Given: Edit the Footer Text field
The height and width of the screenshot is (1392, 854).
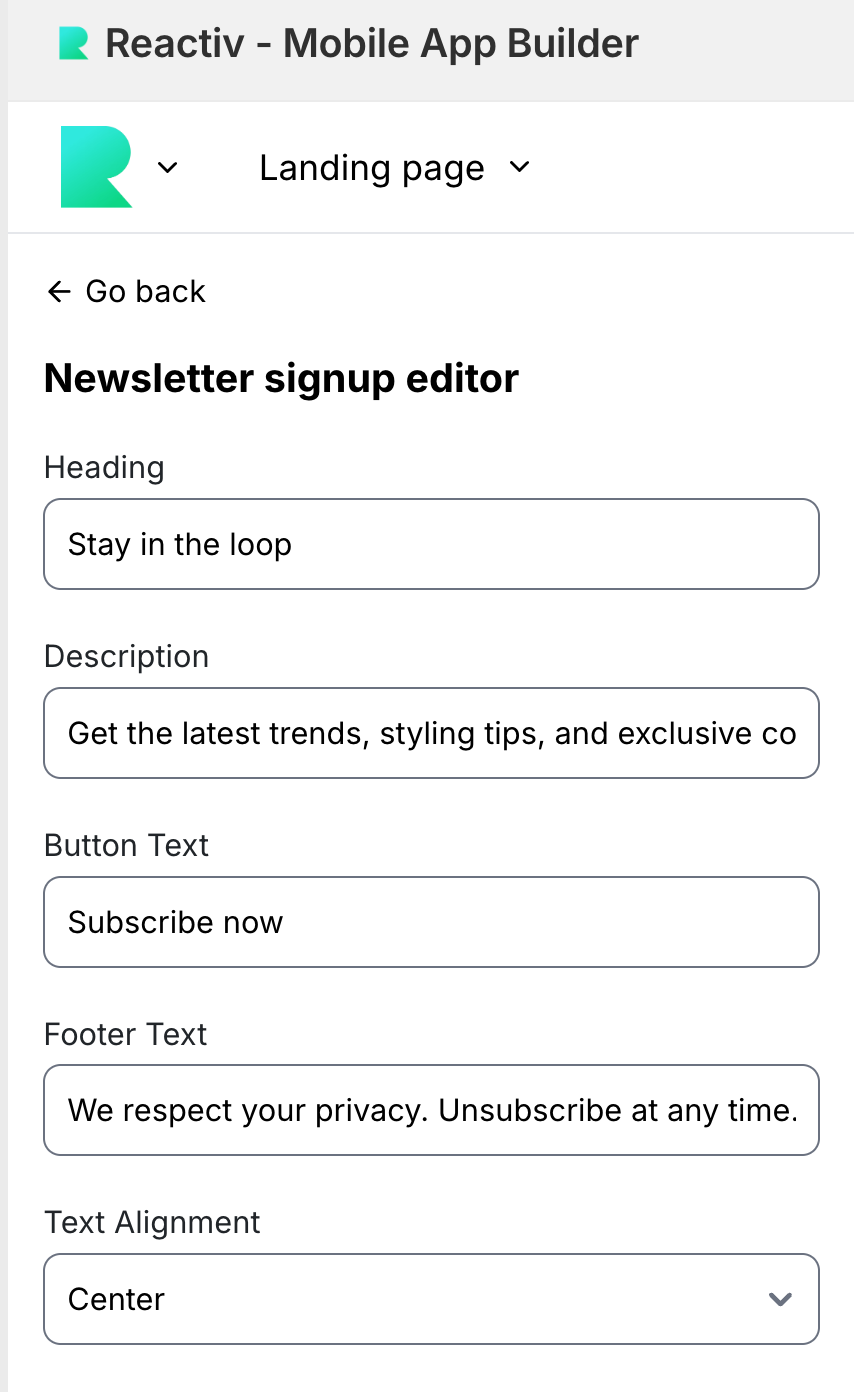Looking at the screenshot, I should (431, 1110).
